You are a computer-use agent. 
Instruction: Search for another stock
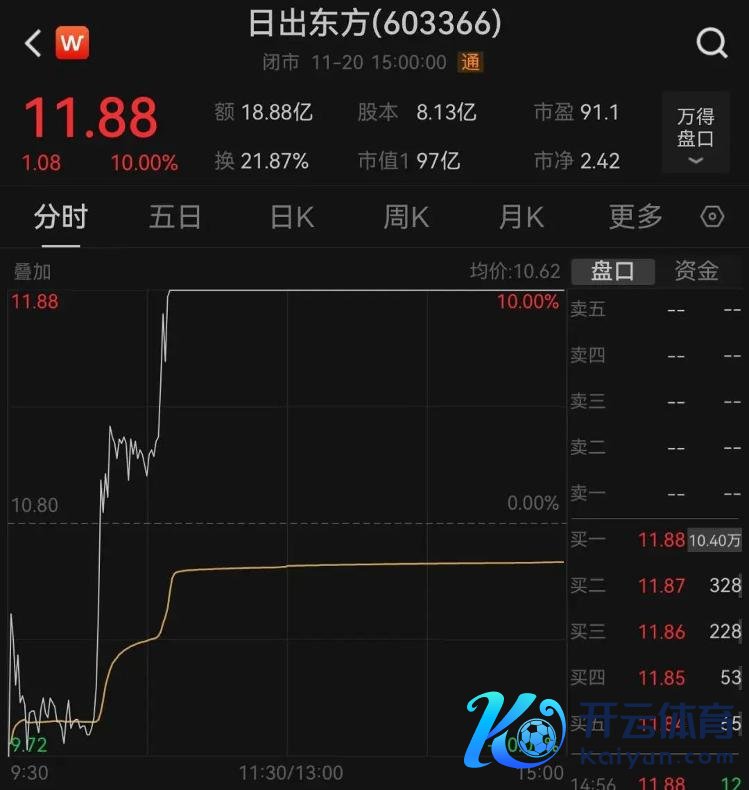(712, 43)
